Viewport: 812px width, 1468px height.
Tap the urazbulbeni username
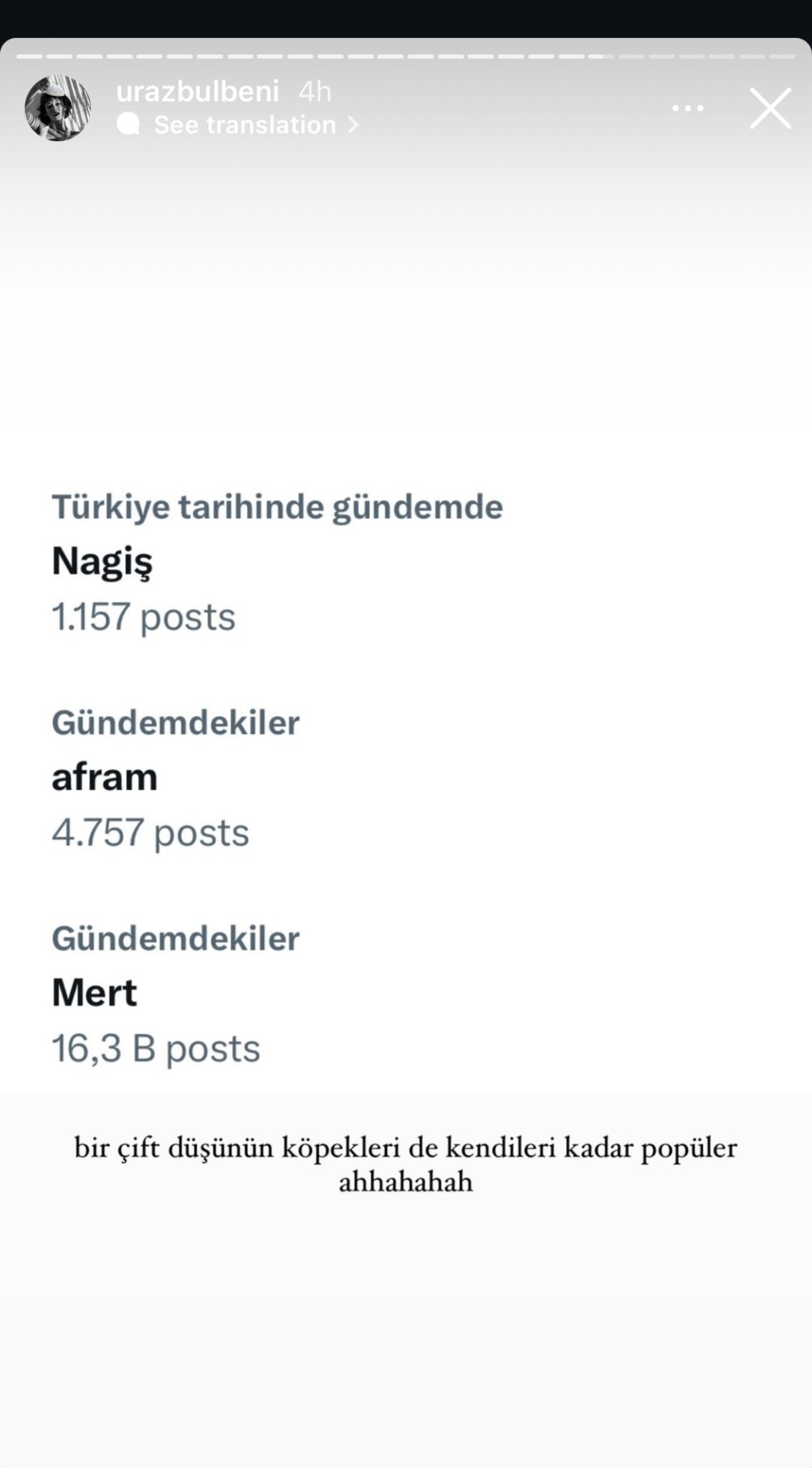click(197, 91)
